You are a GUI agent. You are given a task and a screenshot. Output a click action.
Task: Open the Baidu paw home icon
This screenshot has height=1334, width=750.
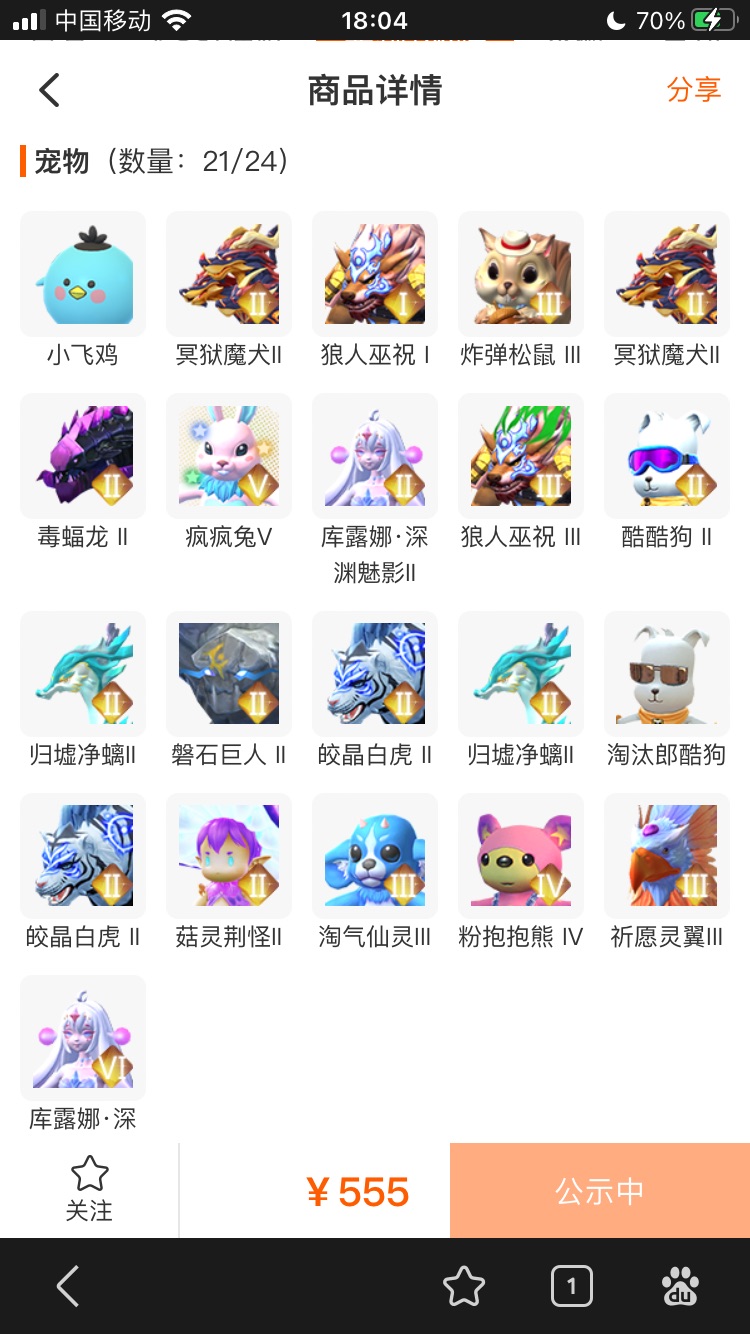(x=681, y=1287)
